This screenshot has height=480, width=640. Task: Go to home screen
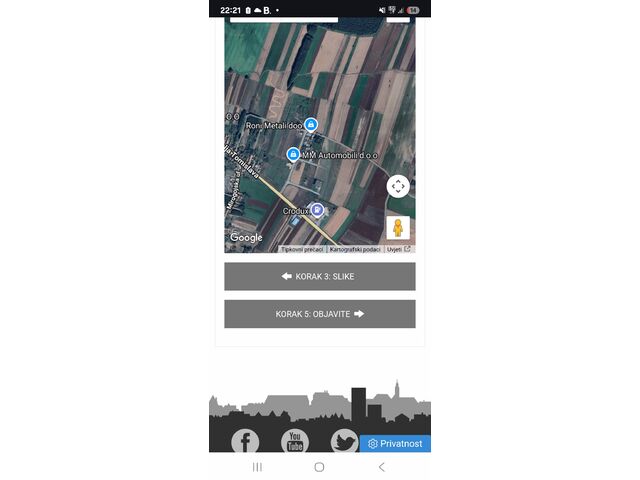click(x=319, y=467)
